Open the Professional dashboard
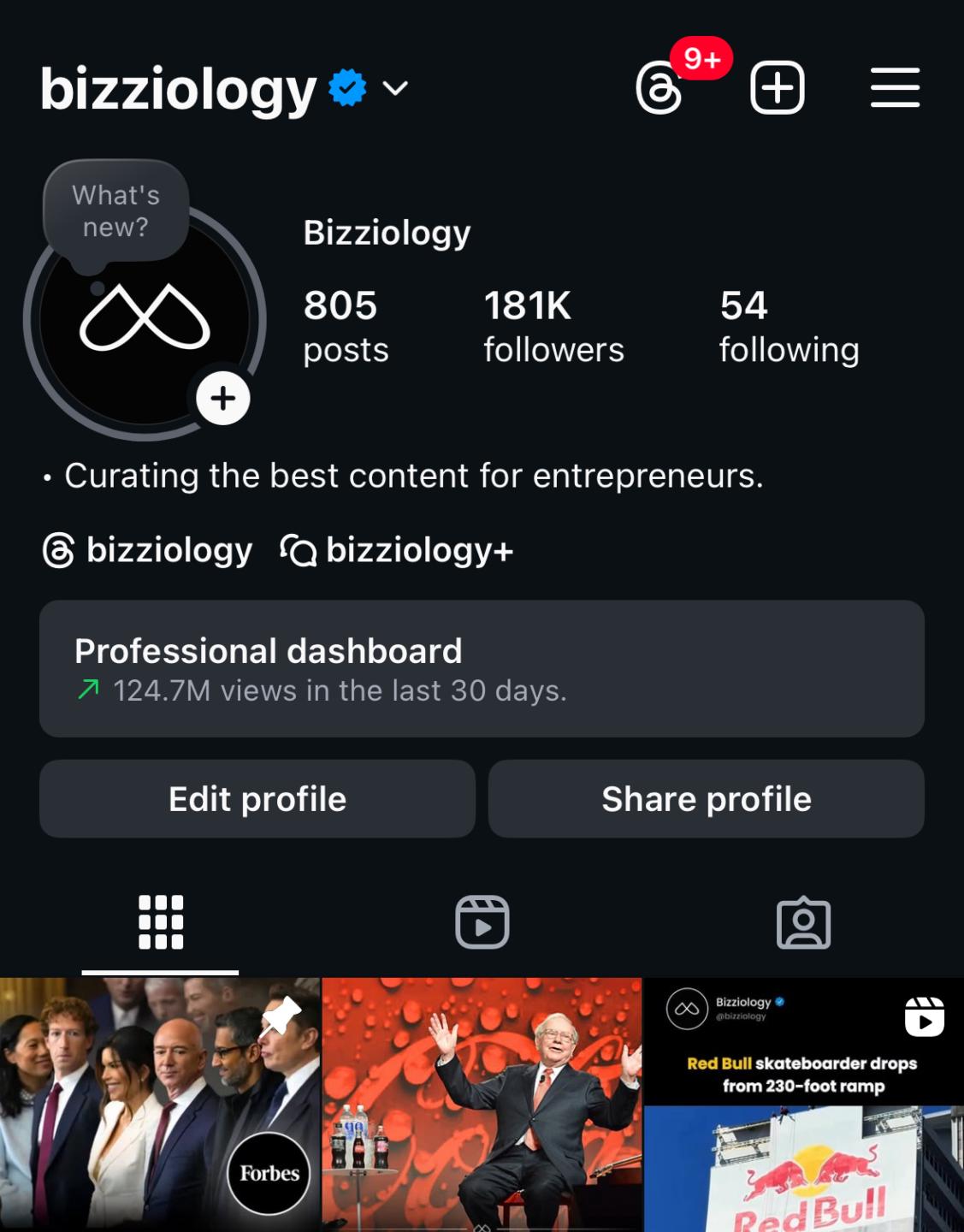The image size is (964, 1232). (482, 669)
